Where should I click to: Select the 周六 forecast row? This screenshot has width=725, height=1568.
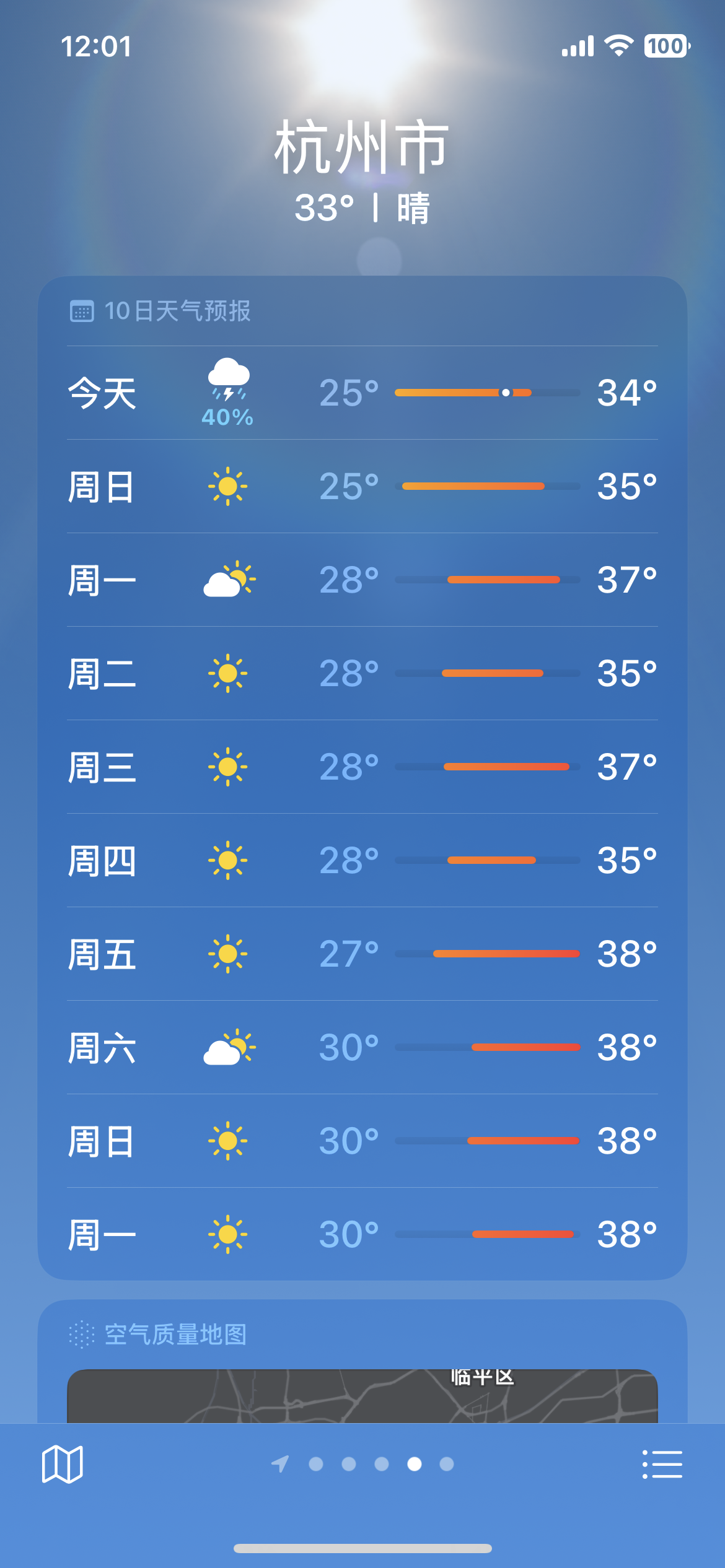(x=362, y=1047)
